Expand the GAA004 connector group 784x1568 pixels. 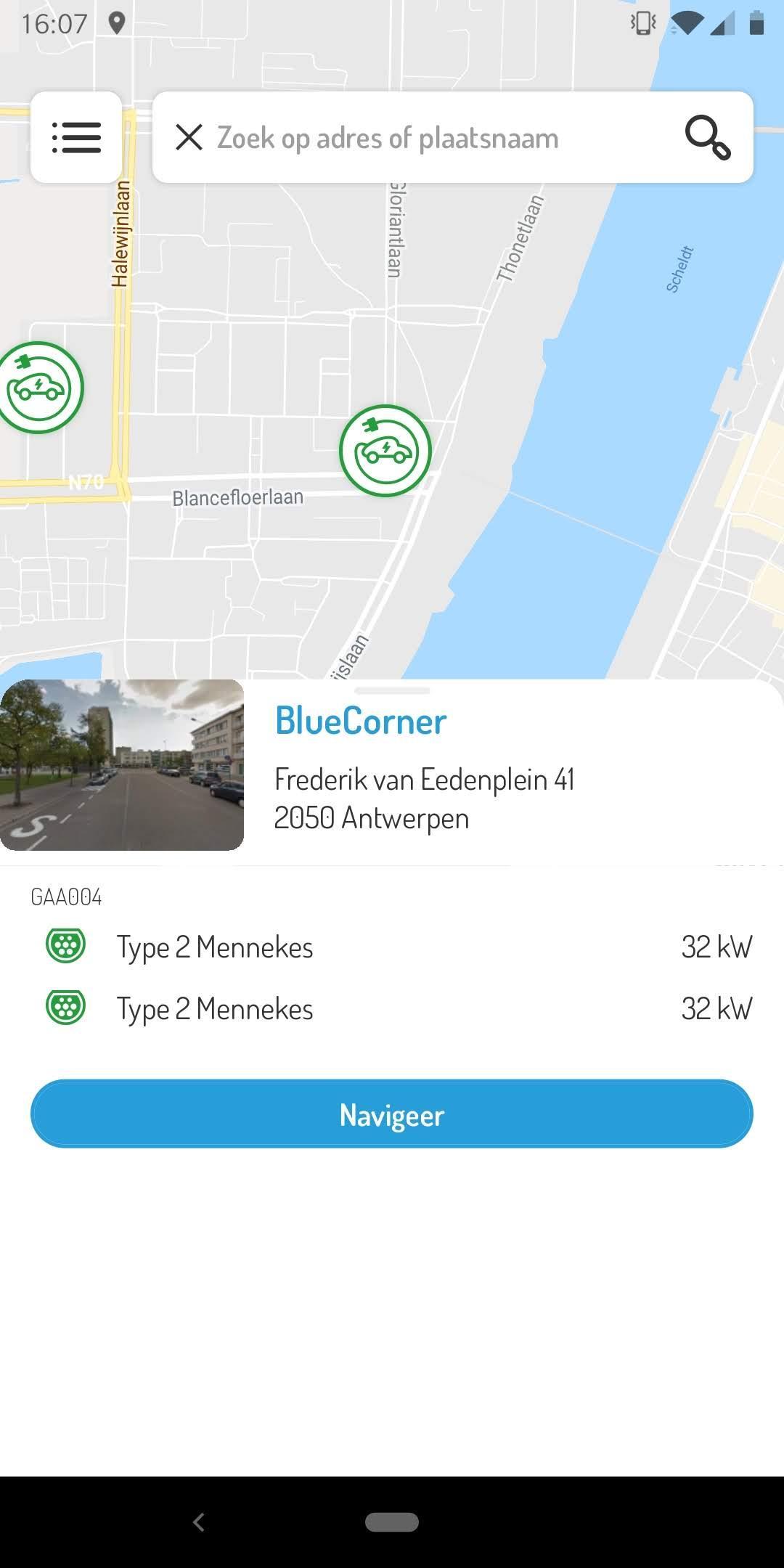[67, 897]
